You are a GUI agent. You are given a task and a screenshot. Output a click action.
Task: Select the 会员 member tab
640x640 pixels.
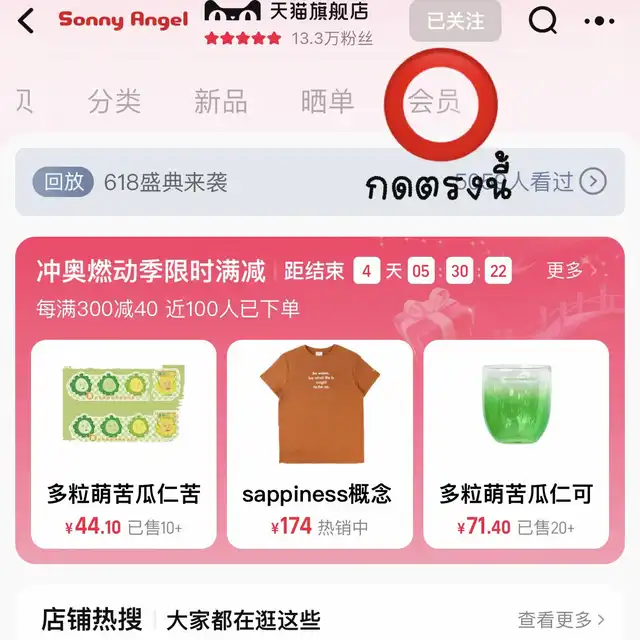click(x=434, y=101)
